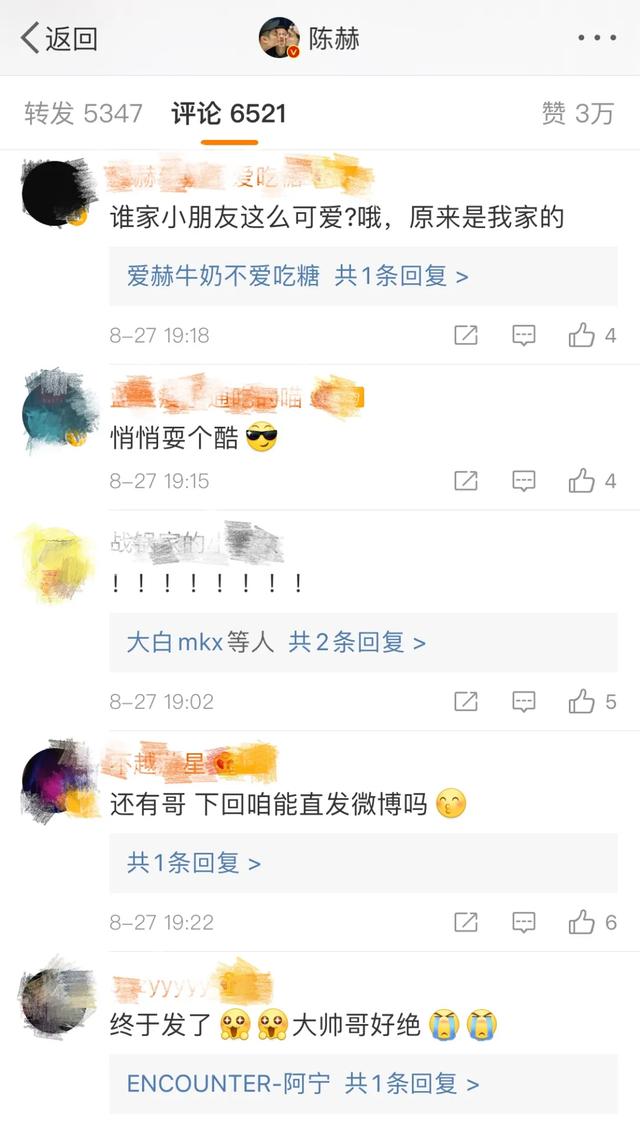Like the comment 下回咱能直发微博吗
The height and width of the screenshot is (1123, 640).
[x=582, y=922]
